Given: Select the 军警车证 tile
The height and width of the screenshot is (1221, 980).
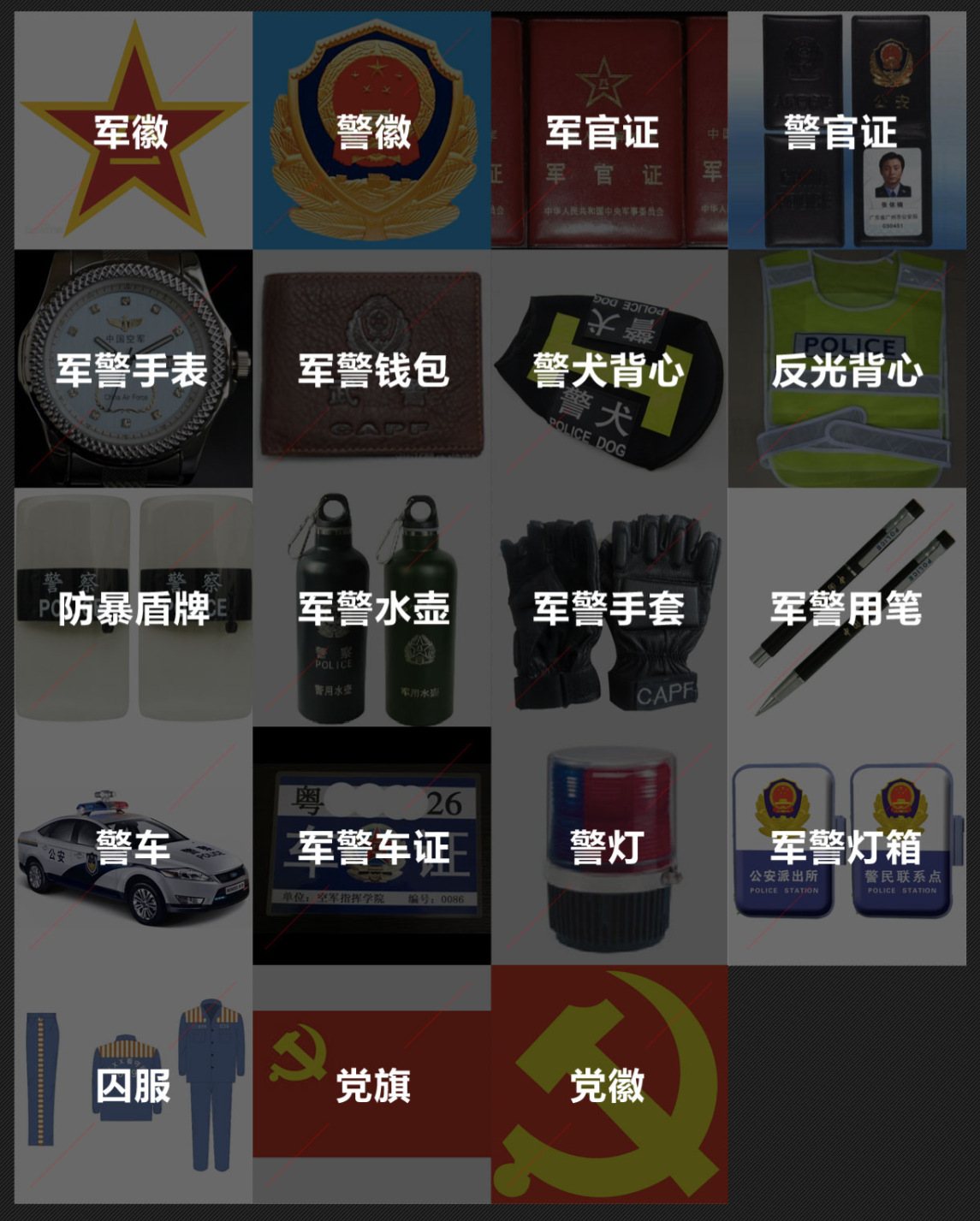Looking at the screenshot, I should click(371, 845).
